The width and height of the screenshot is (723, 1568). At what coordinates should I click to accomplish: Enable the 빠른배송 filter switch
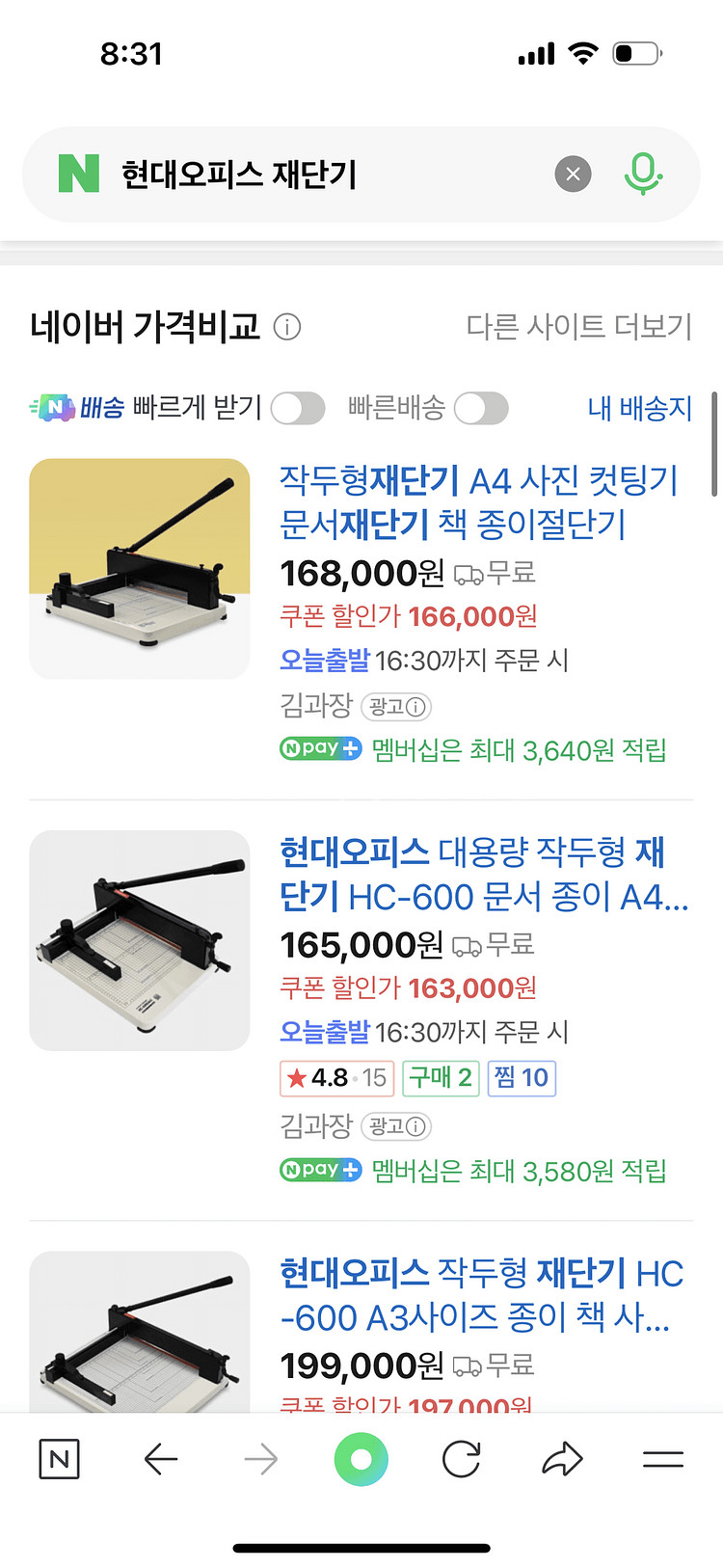point(481,408)
